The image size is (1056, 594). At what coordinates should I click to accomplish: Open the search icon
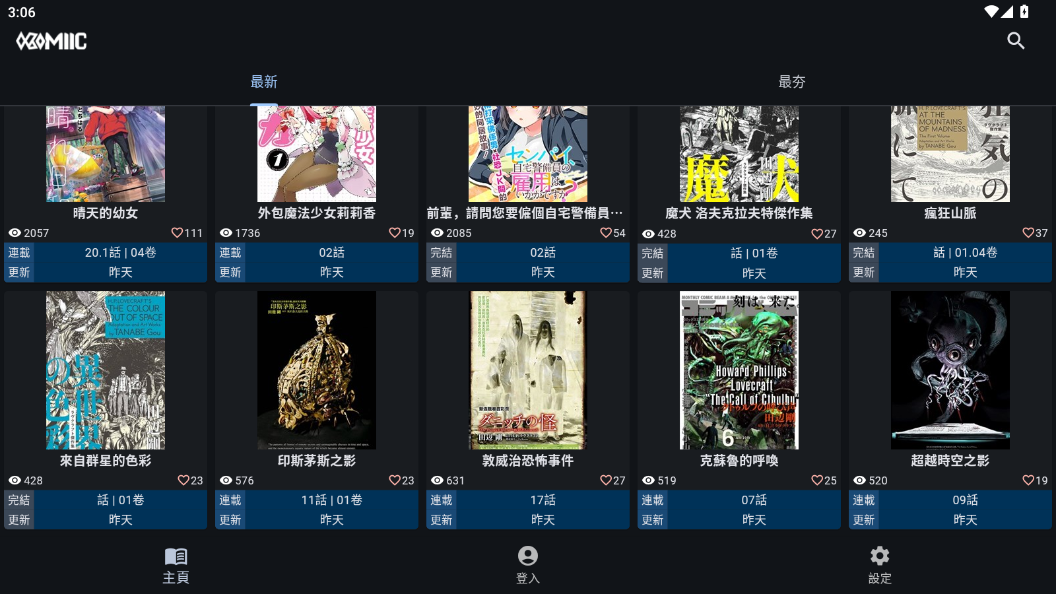[1016, 41]
